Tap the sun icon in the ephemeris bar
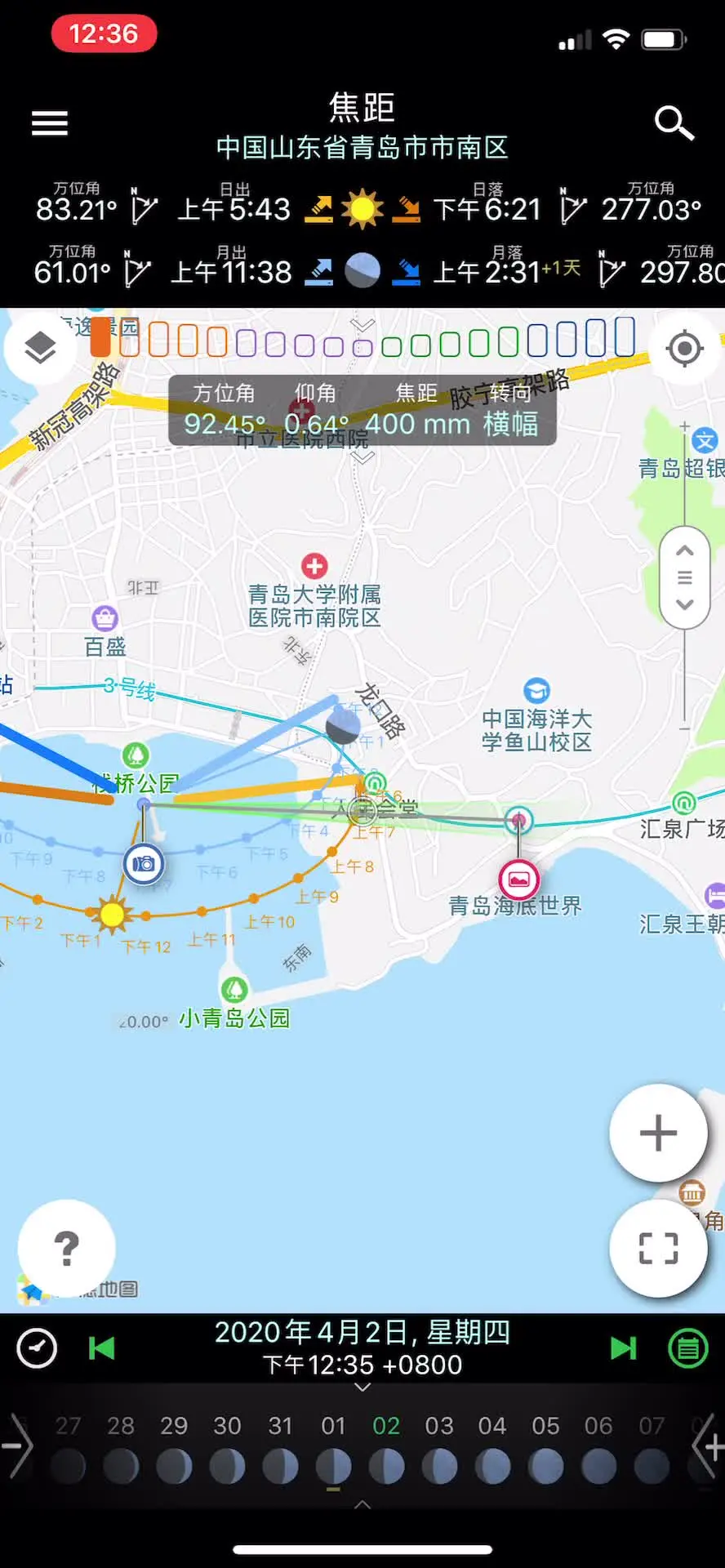 click(x=362, y=207)
